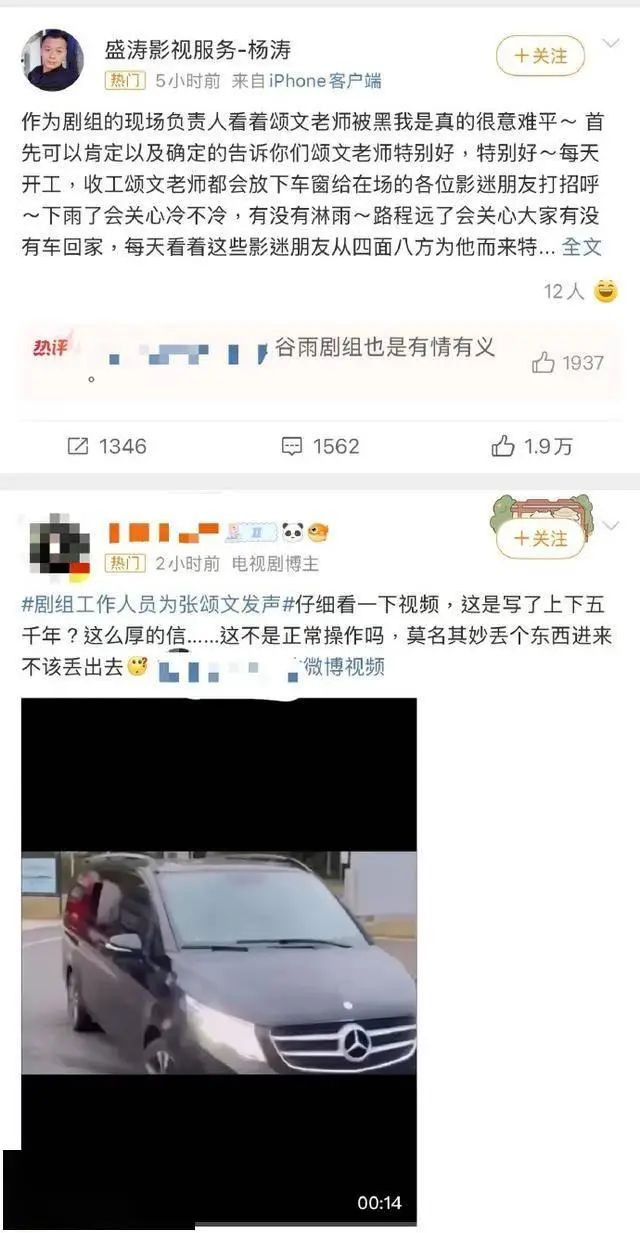The width and height of the screenshot is (640, 1233).
Task: Open the 微博视频 link
Action: tap(344, 667)
